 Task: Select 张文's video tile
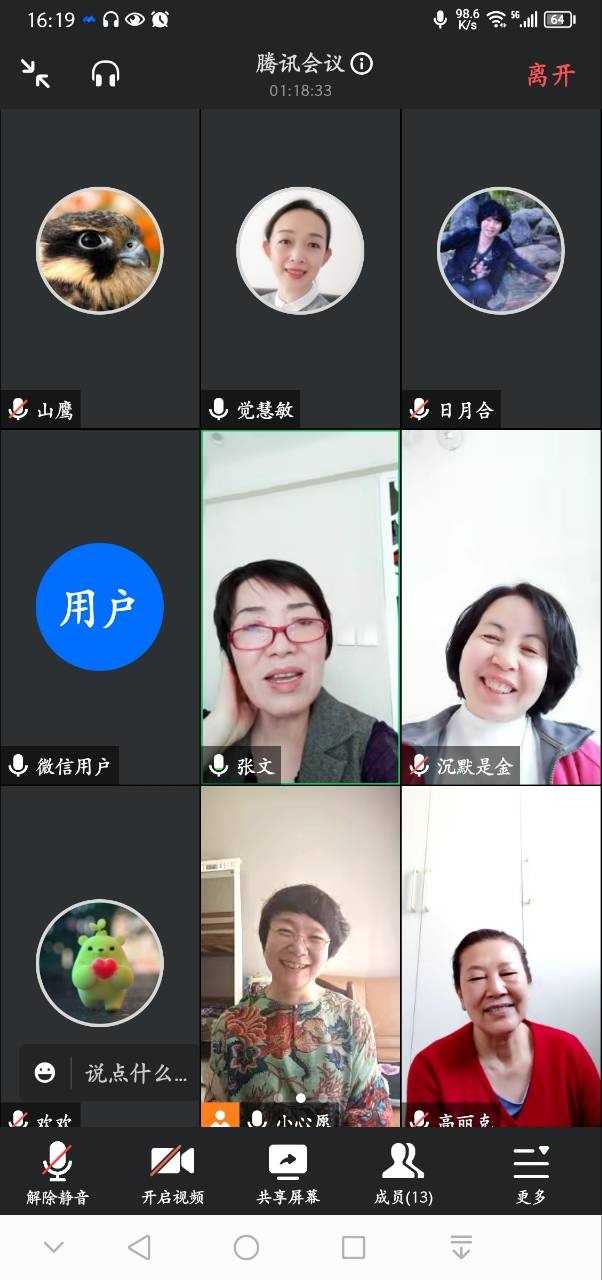coord(300,606)
